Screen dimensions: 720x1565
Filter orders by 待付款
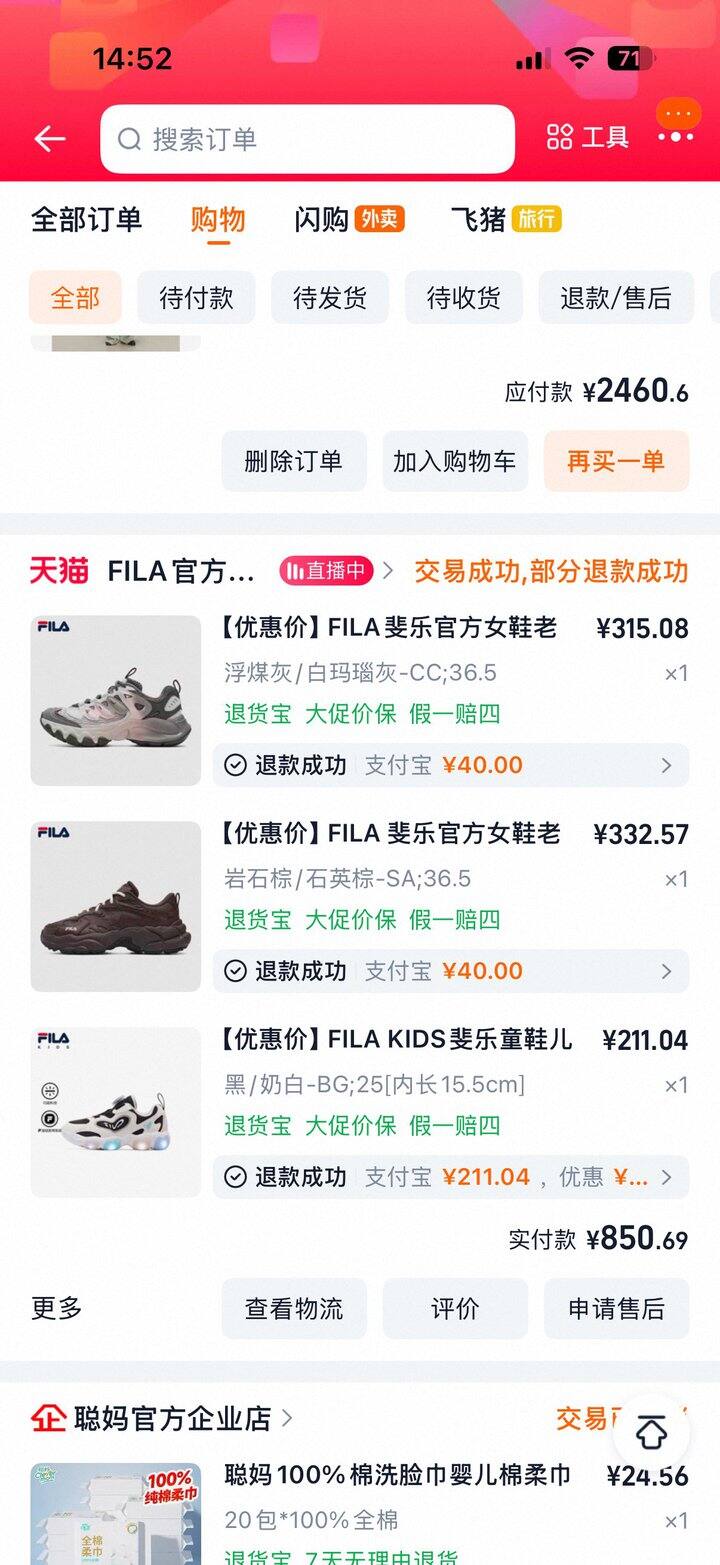point(196,297)
